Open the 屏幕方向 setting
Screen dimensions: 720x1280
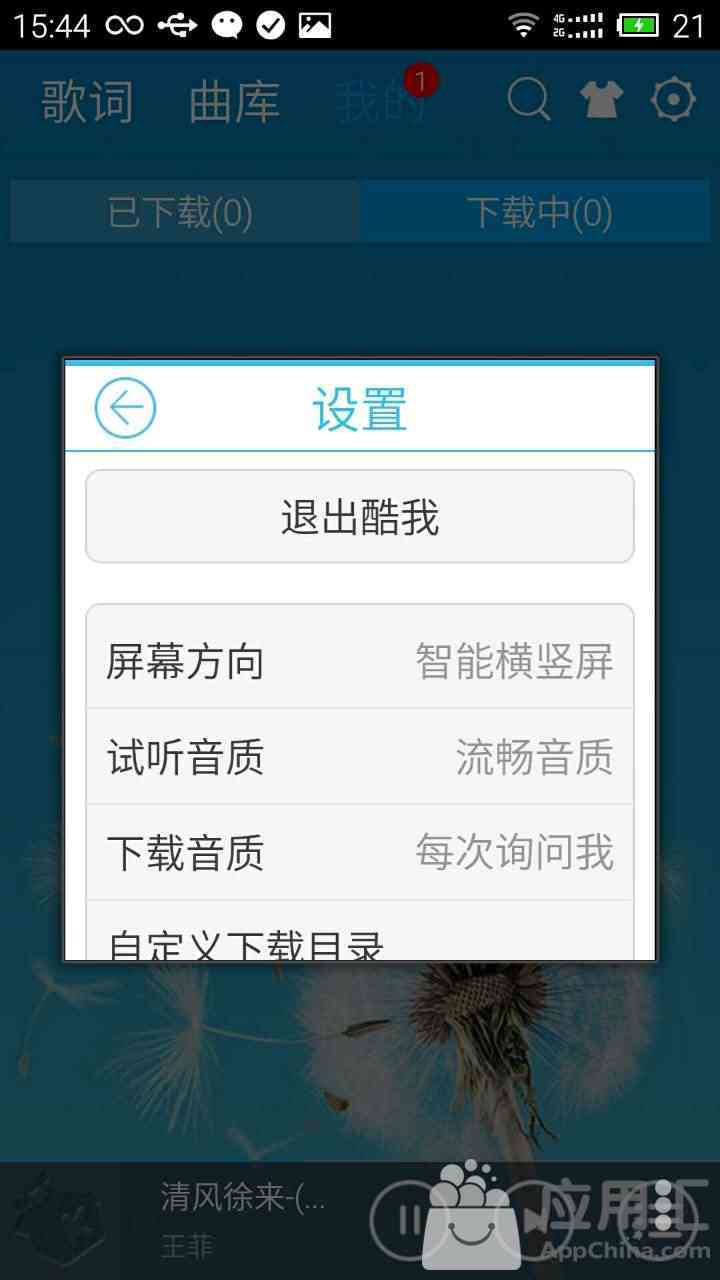pyautogui.click(x=360, y=661)
